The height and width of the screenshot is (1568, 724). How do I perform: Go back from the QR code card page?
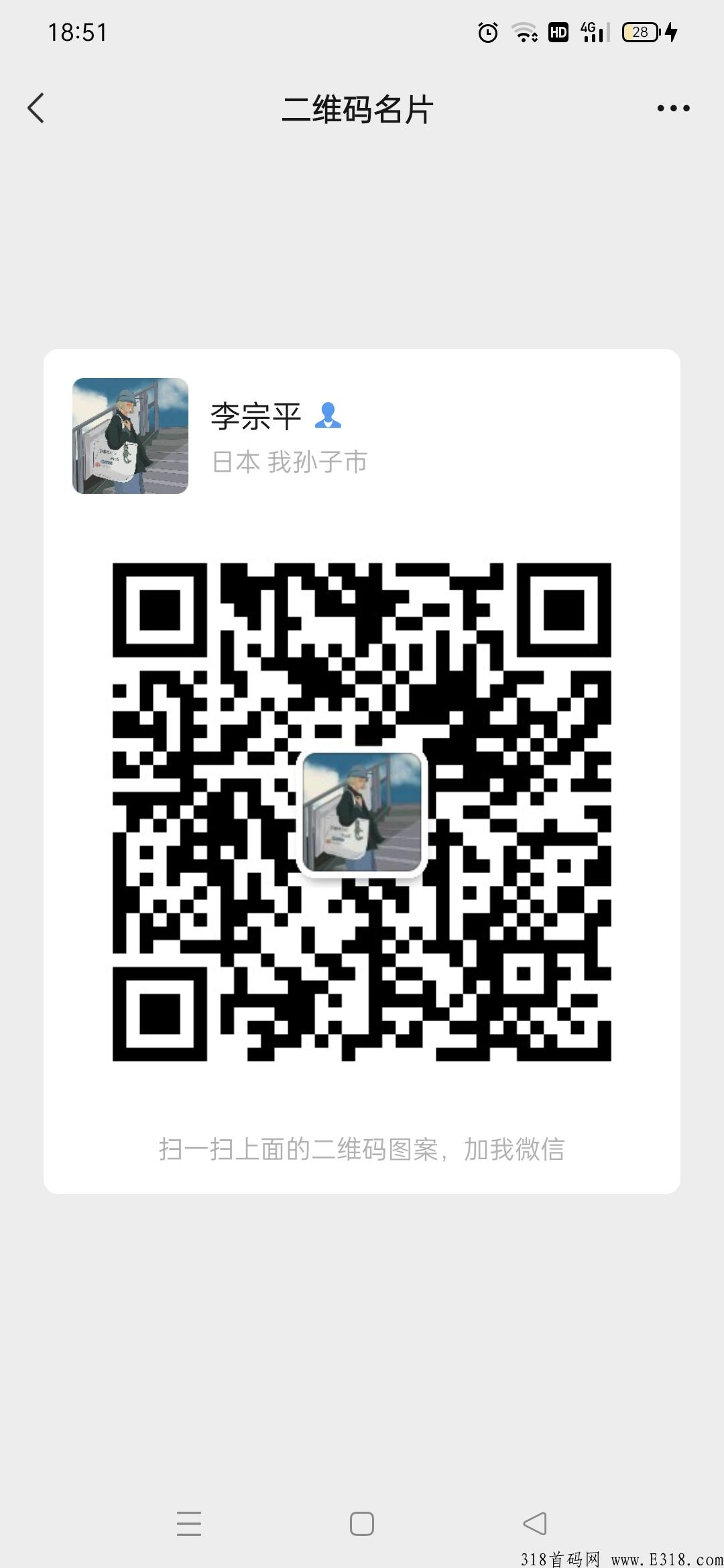pyautogui.click(x=36, y=109)
